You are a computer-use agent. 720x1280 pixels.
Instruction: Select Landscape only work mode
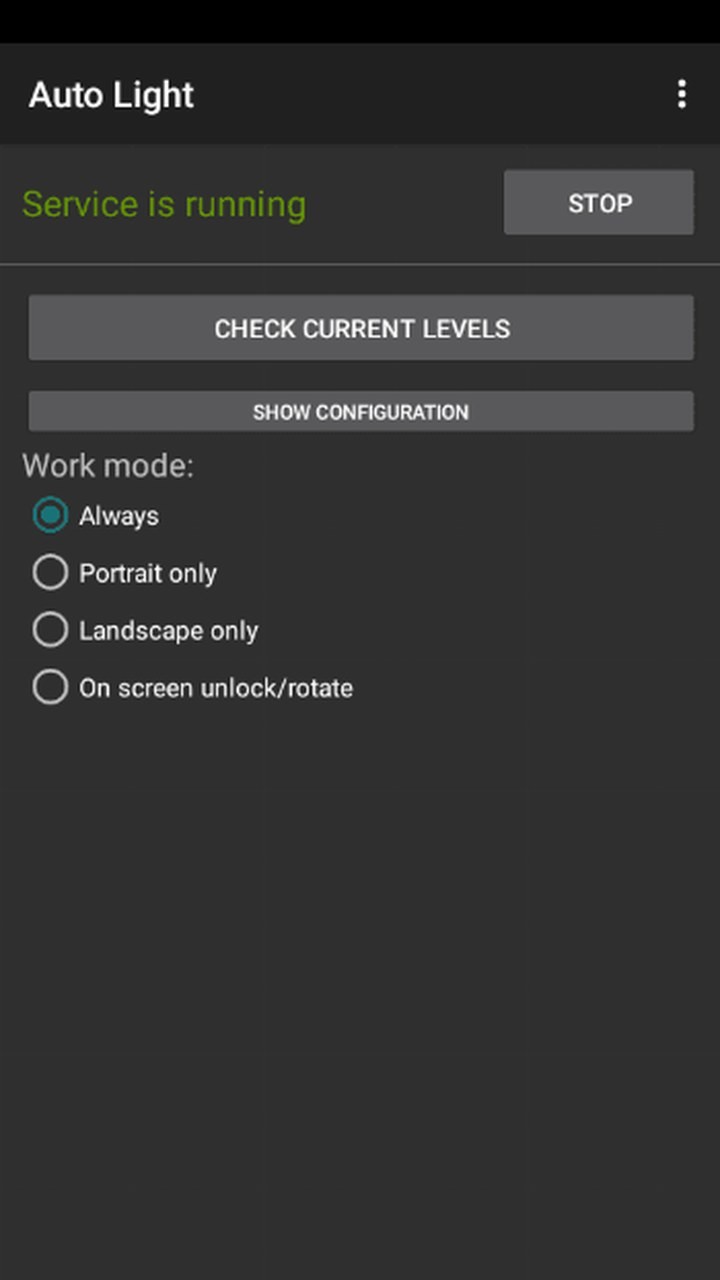click(x=146, y=631)
